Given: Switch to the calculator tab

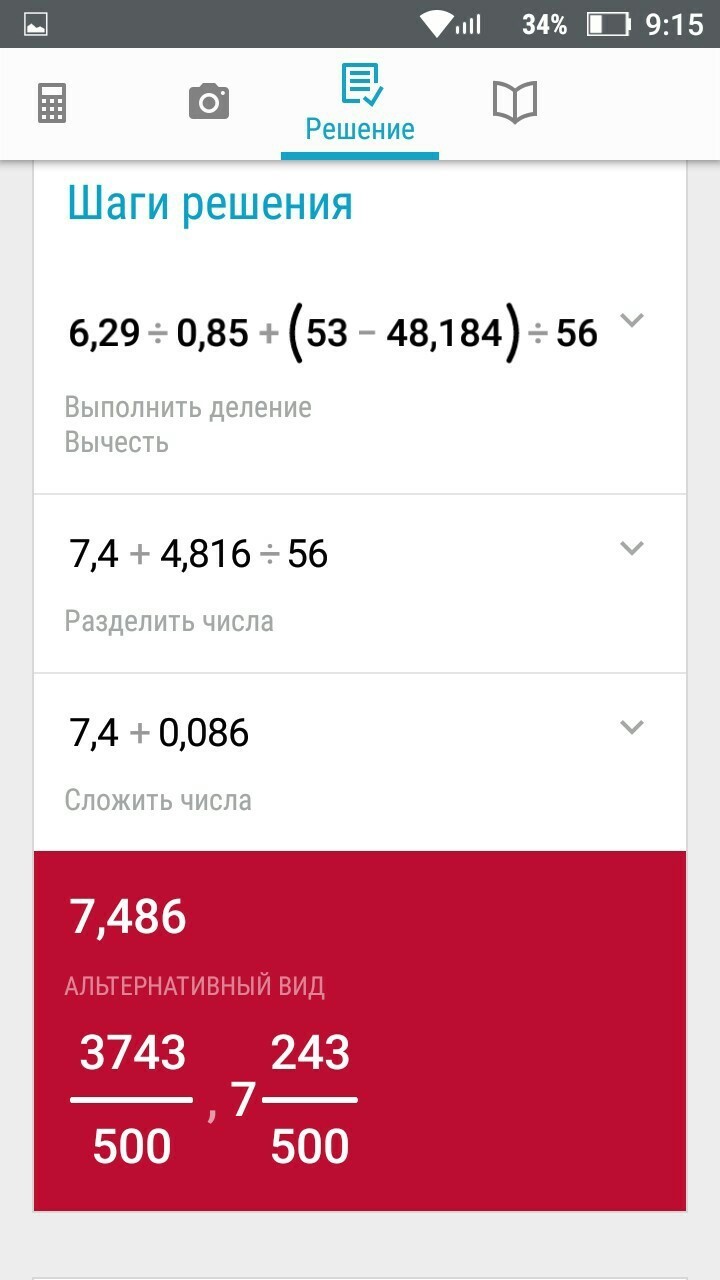Looking at the screenshot, I should coord(52,103).
